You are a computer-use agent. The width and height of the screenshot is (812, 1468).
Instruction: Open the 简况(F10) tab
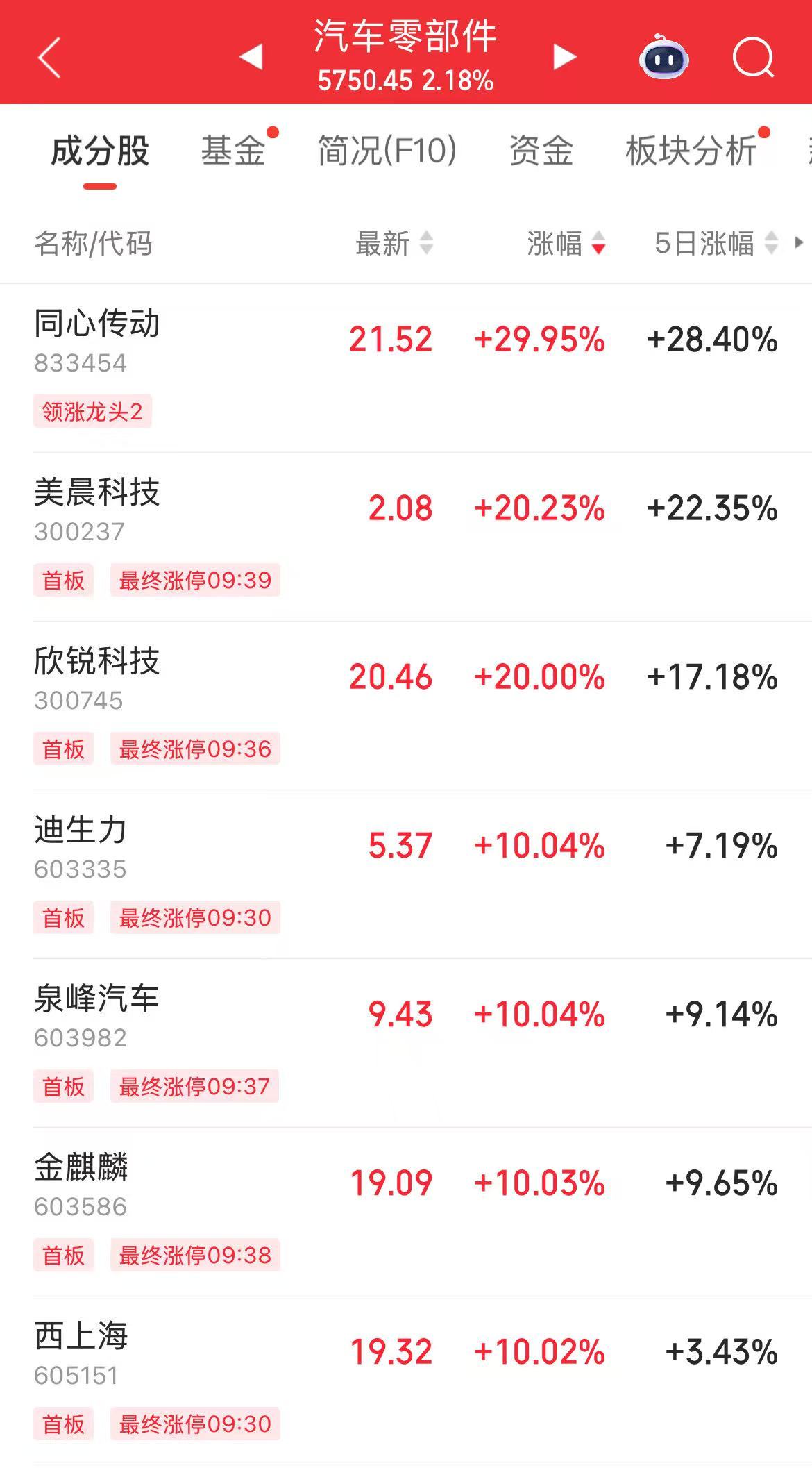(387, 151)
